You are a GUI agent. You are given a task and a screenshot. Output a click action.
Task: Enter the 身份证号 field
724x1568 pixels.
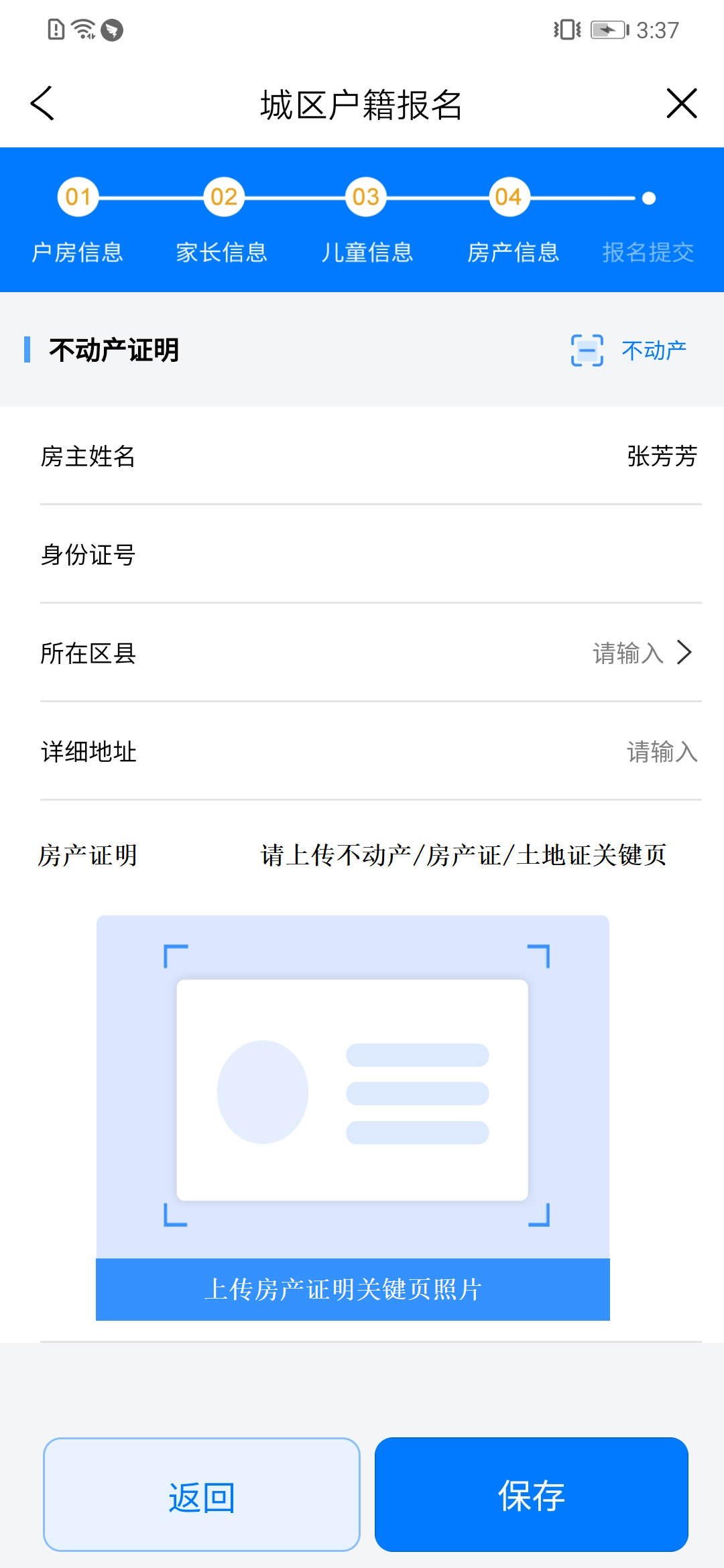469,555
